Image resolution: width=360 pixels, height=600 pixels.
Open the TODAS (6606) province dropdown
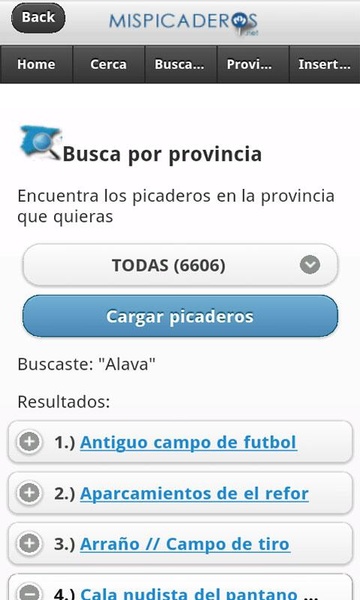(180, 265)
